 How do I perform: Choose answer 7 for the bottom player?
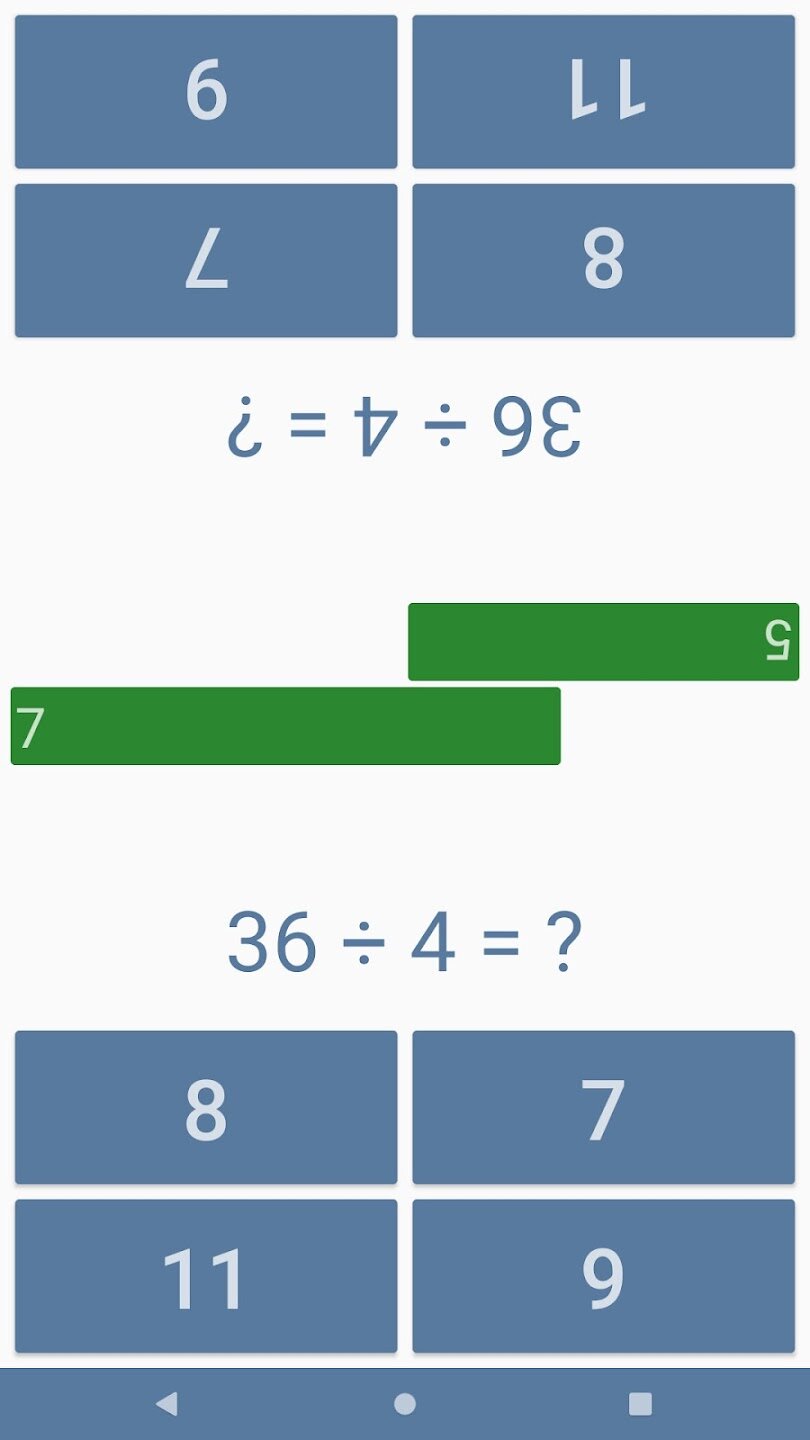pyautogui.click(x=603, y=1108)
